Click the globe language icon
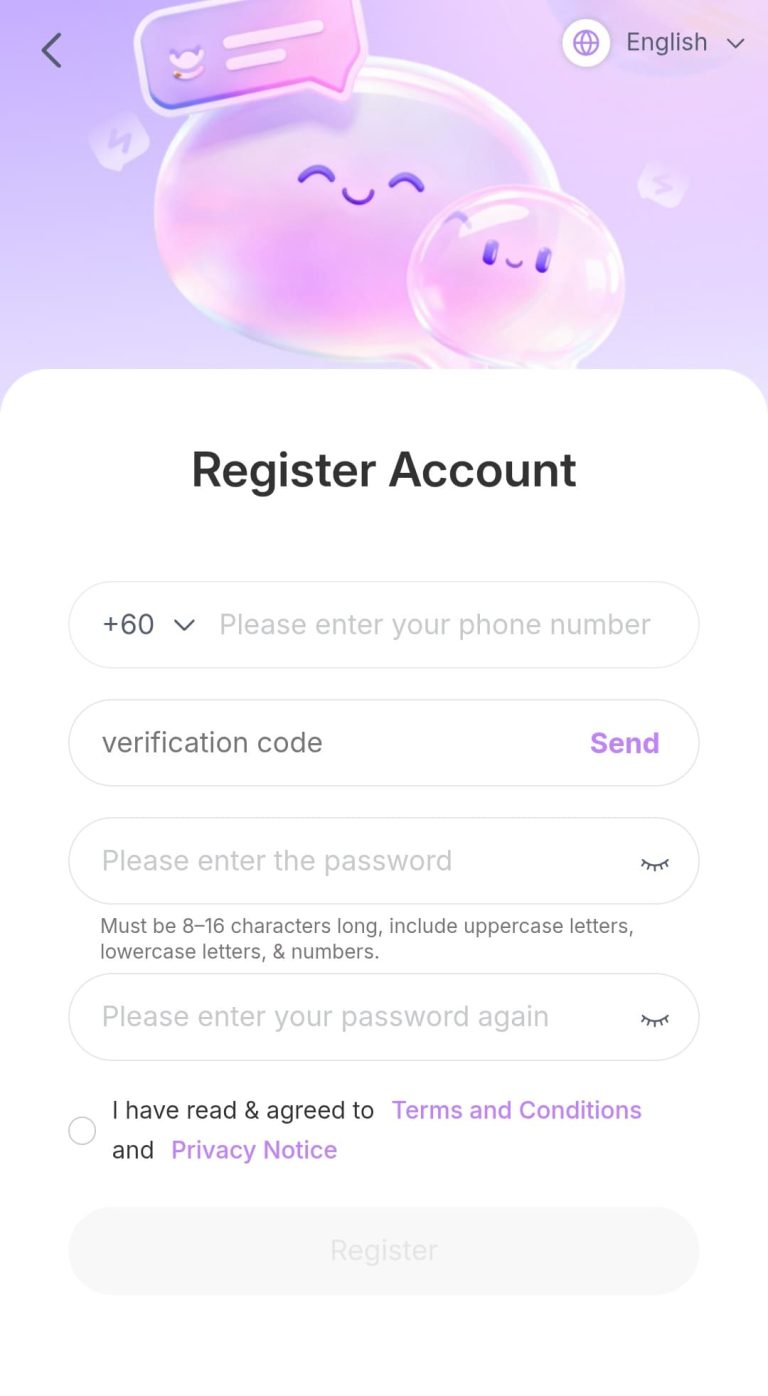Screen dimensions: 768x1396 coord(585,43)
